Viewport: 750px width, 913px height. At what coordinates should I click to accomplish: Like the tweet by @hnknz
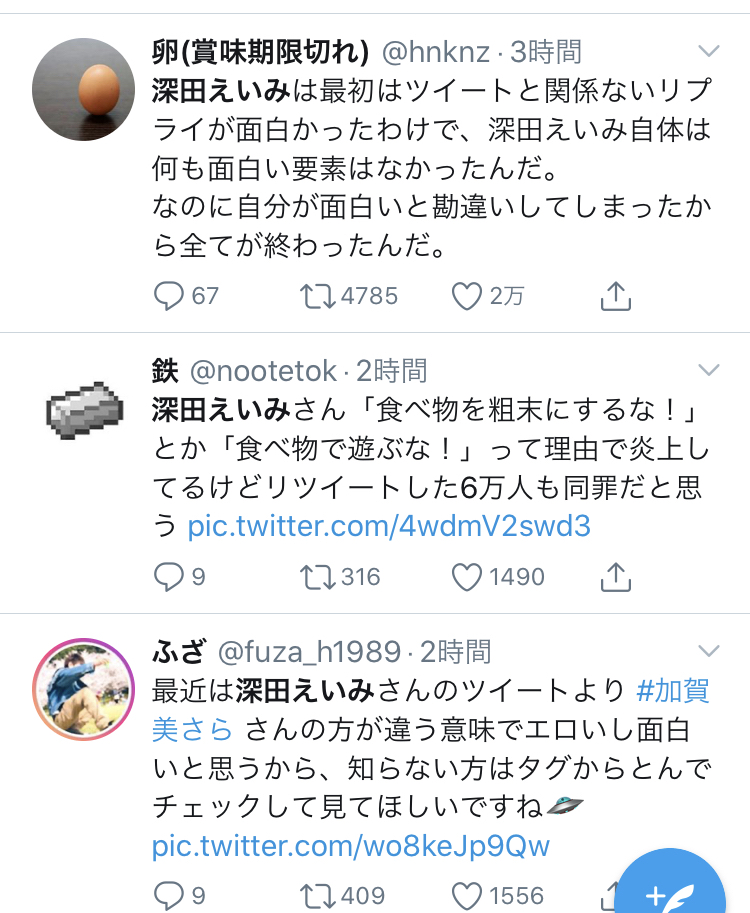466,296
